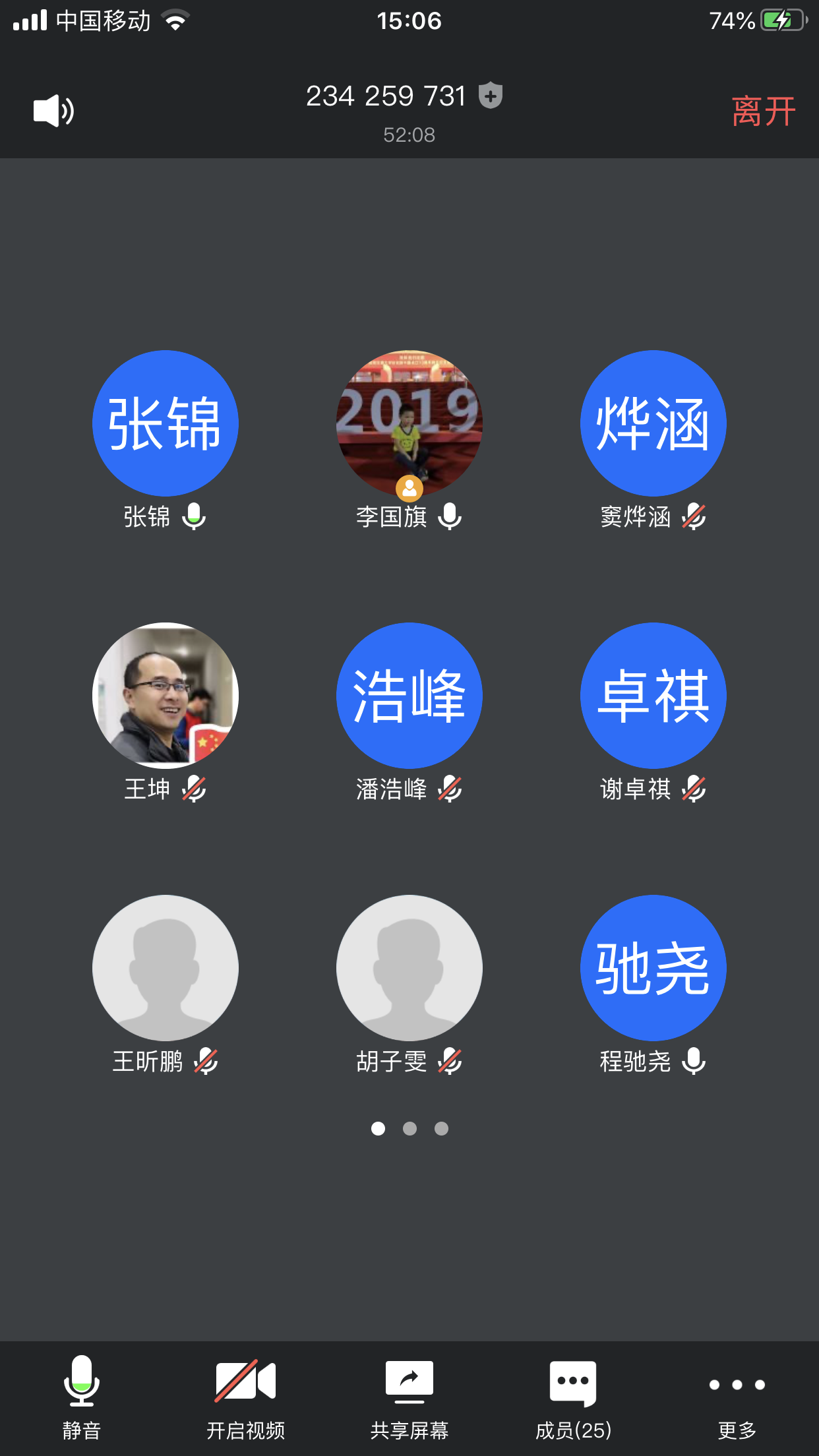Select participant 谢卓祺's avatar
819x1456 pixels.
pos(653,696)
